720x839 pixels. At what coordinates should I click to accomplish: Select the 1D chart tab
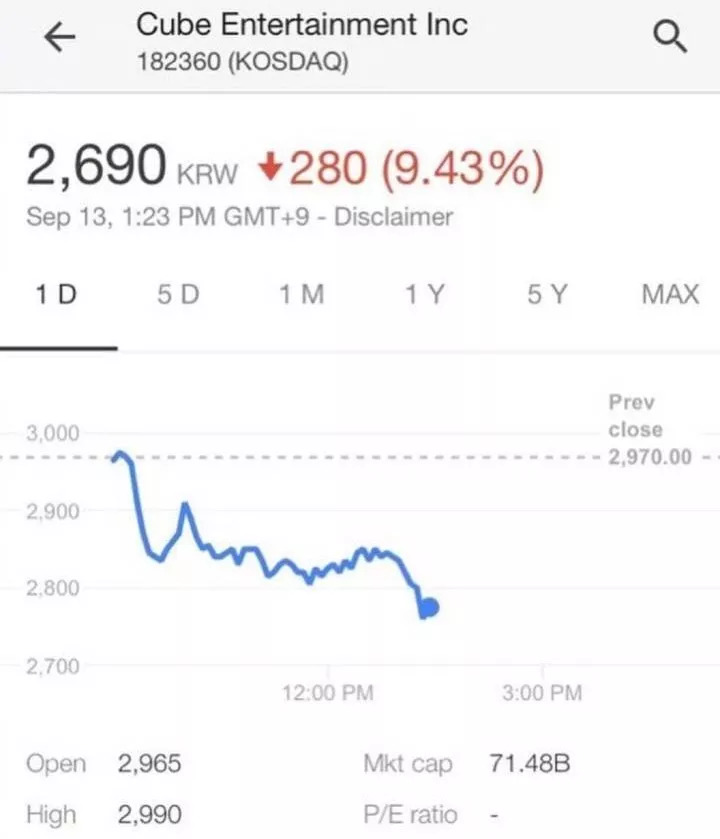click(55, 294)
